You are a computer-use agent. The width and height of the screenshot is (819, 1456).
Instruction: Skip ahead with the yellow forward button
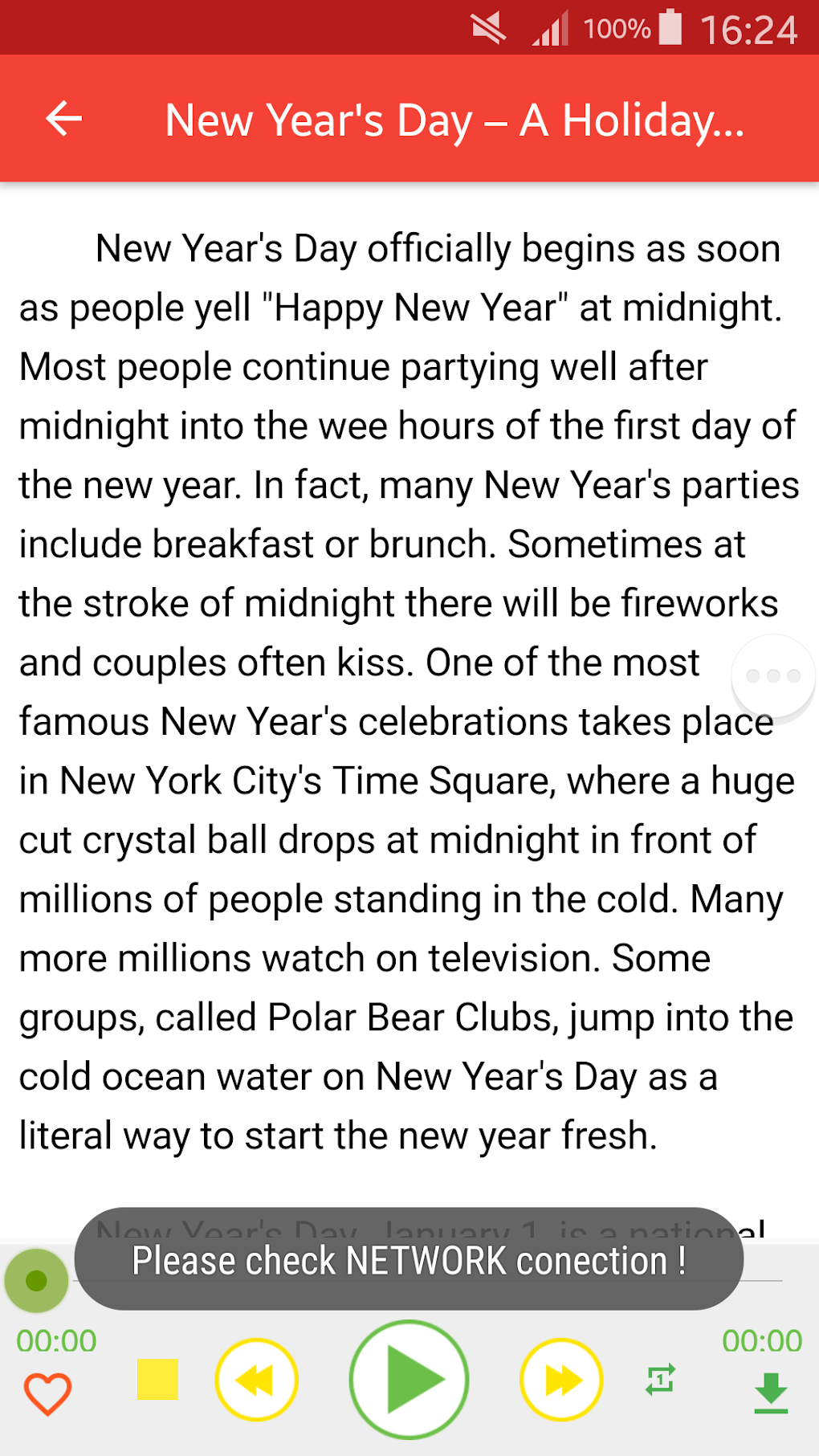(562, 1380)
